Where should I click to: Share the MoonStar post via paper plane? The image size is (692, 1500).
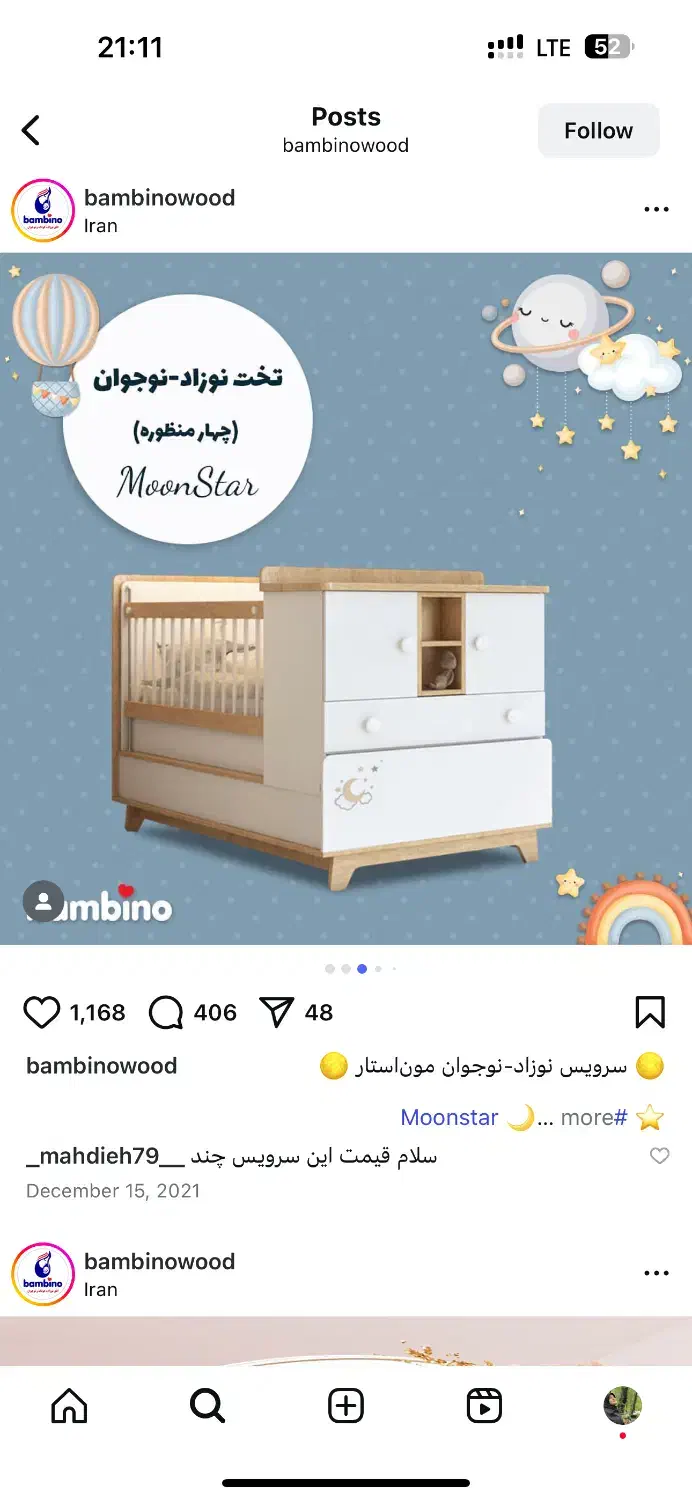(276, 1013)
